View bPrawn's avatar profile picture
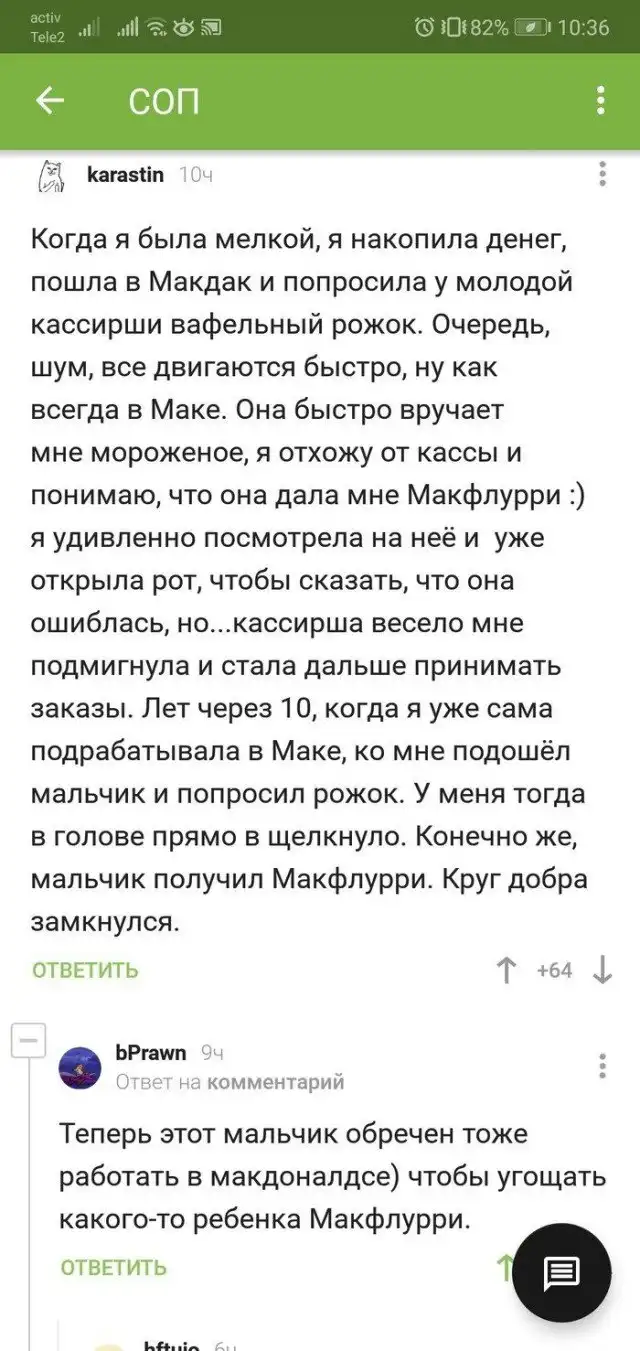Viewport: 640px width, 1351px height. [x=81, y=1066]
